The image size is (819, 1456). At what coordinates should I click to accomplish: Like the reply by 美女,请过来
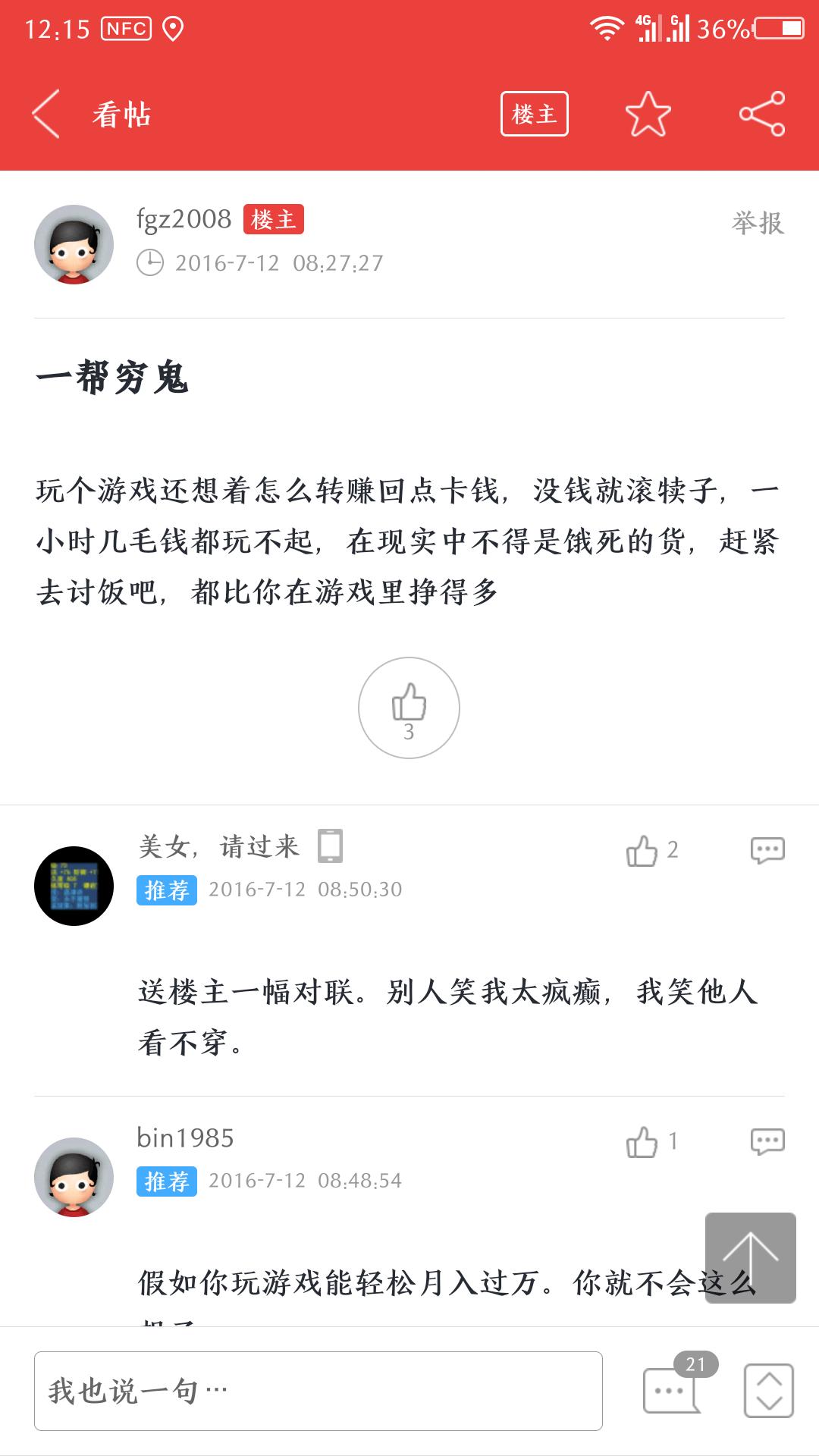pos(643,850)
